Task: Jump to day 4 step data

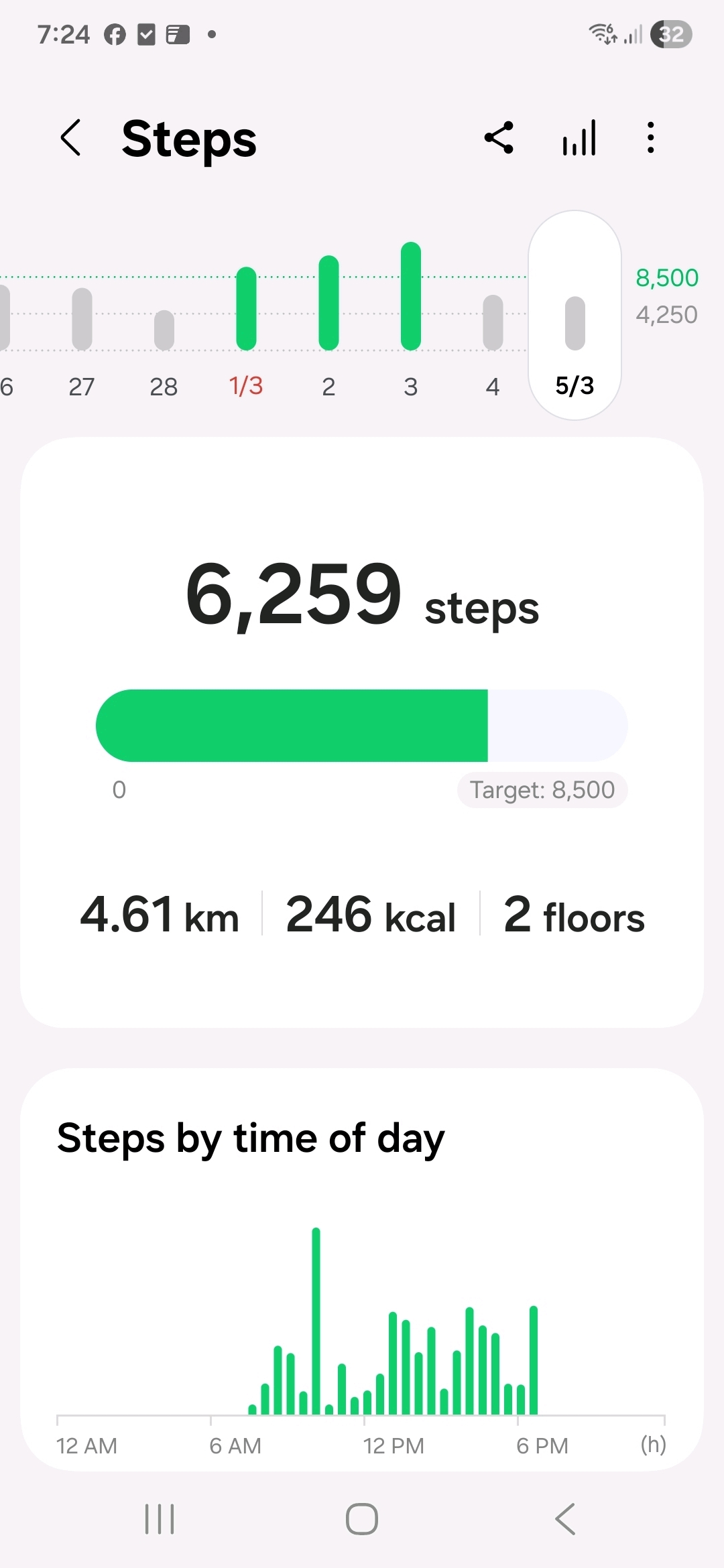Action: click(x=493, y=335)
